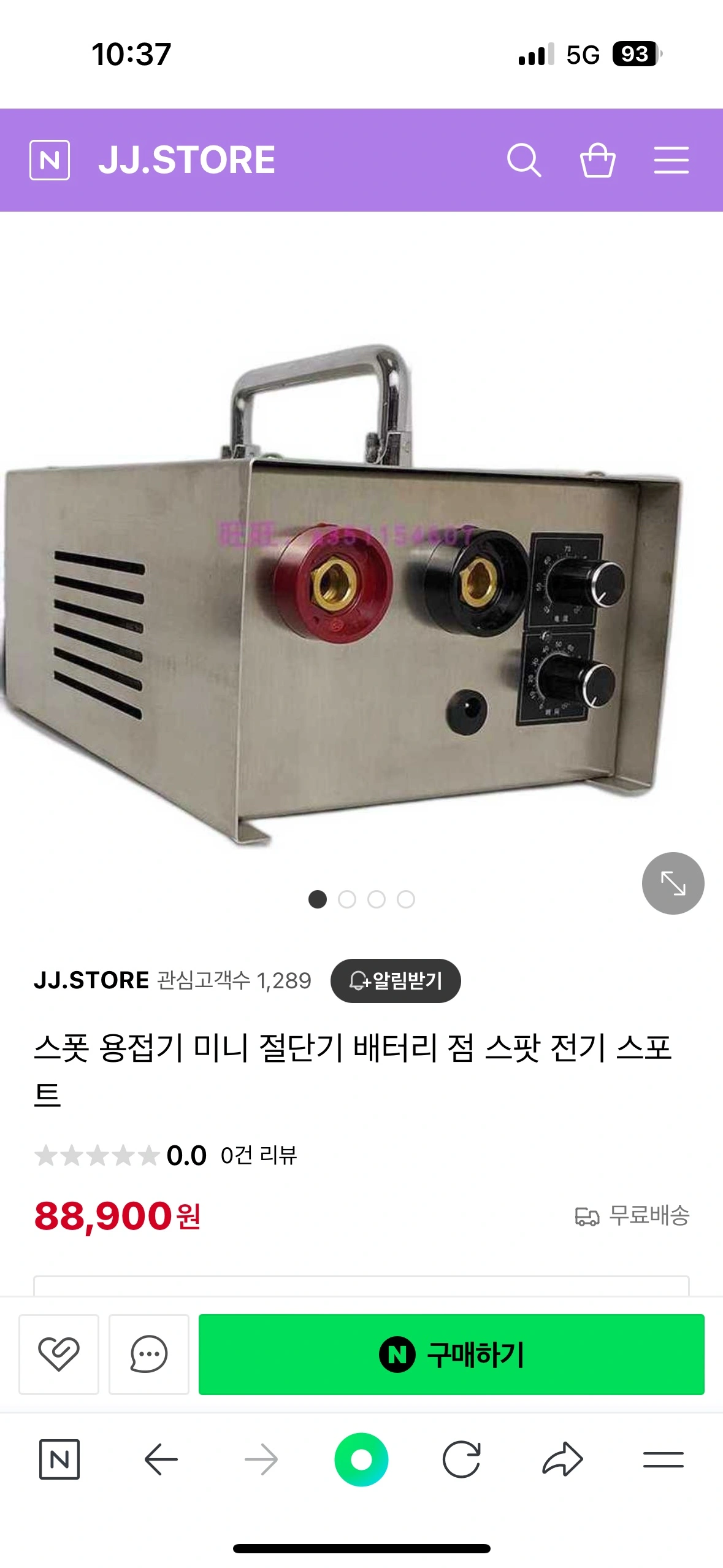Tap the green 구매하기 buy button
This screenshot has width=723, height=1568.
pos(451,1354)
